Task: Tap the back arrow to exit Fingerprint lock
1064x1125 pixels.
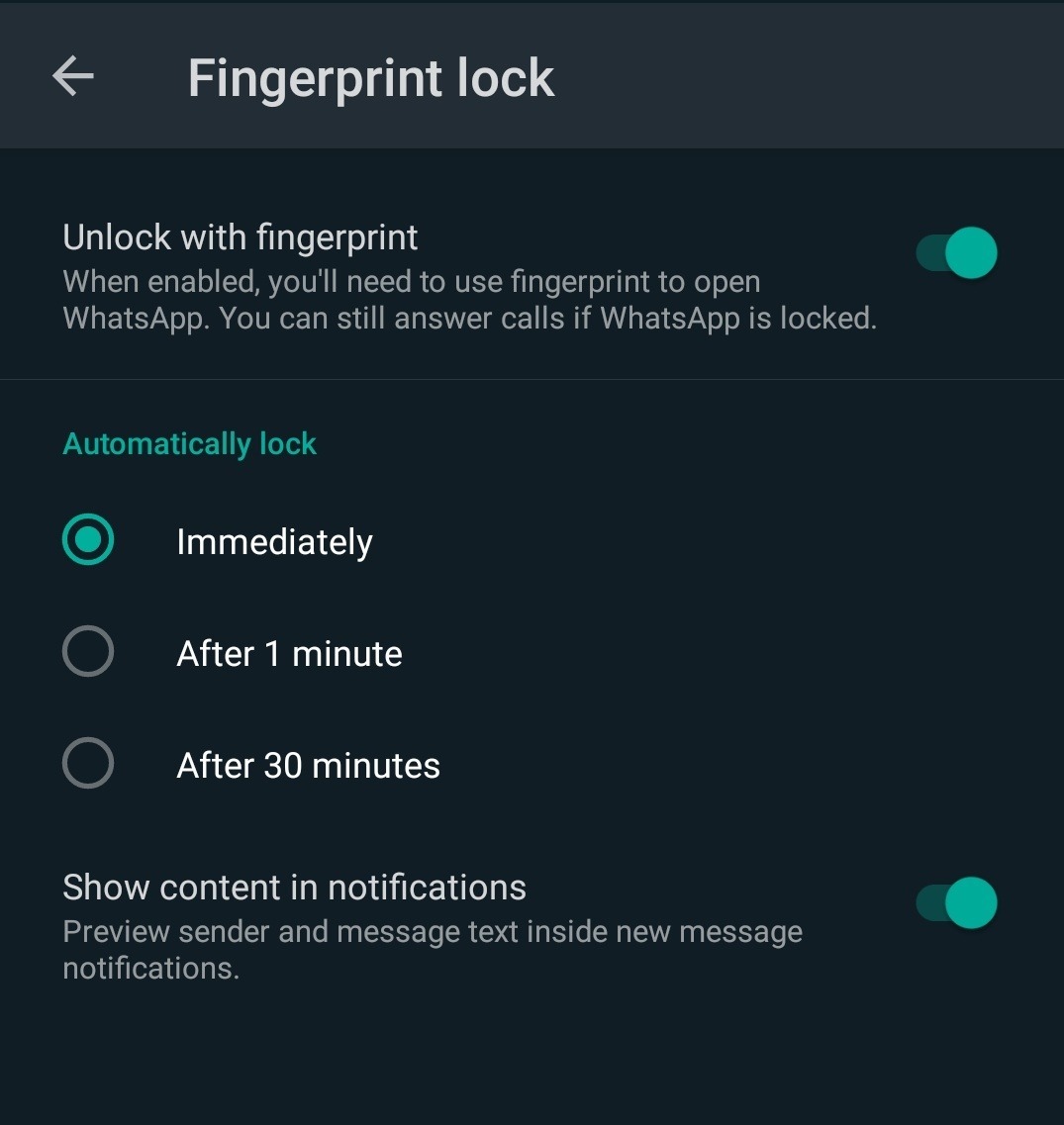Action: pos(72,75)
